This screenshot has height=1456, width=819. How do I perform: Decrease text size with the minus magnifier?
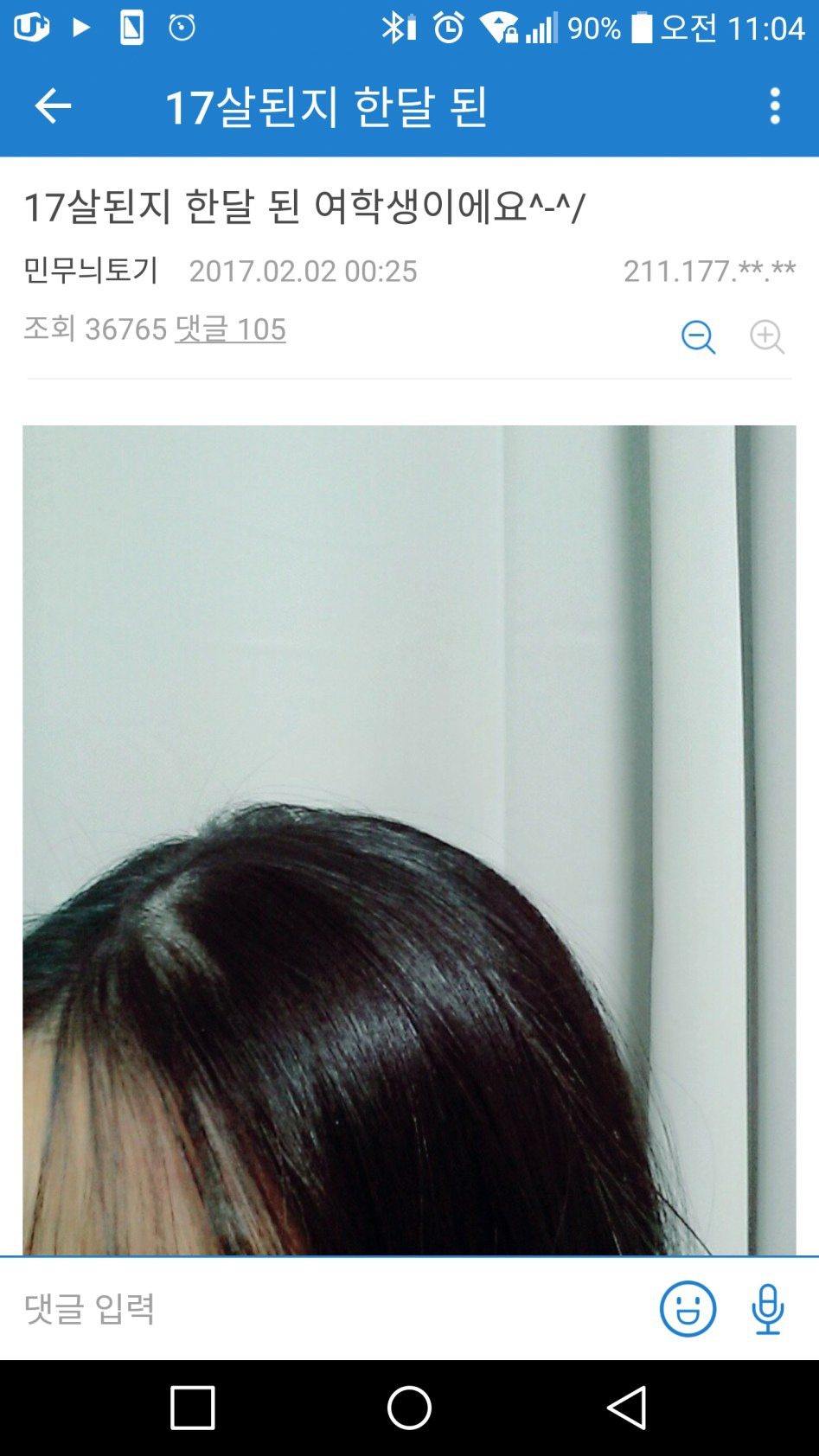pos(699,337)
